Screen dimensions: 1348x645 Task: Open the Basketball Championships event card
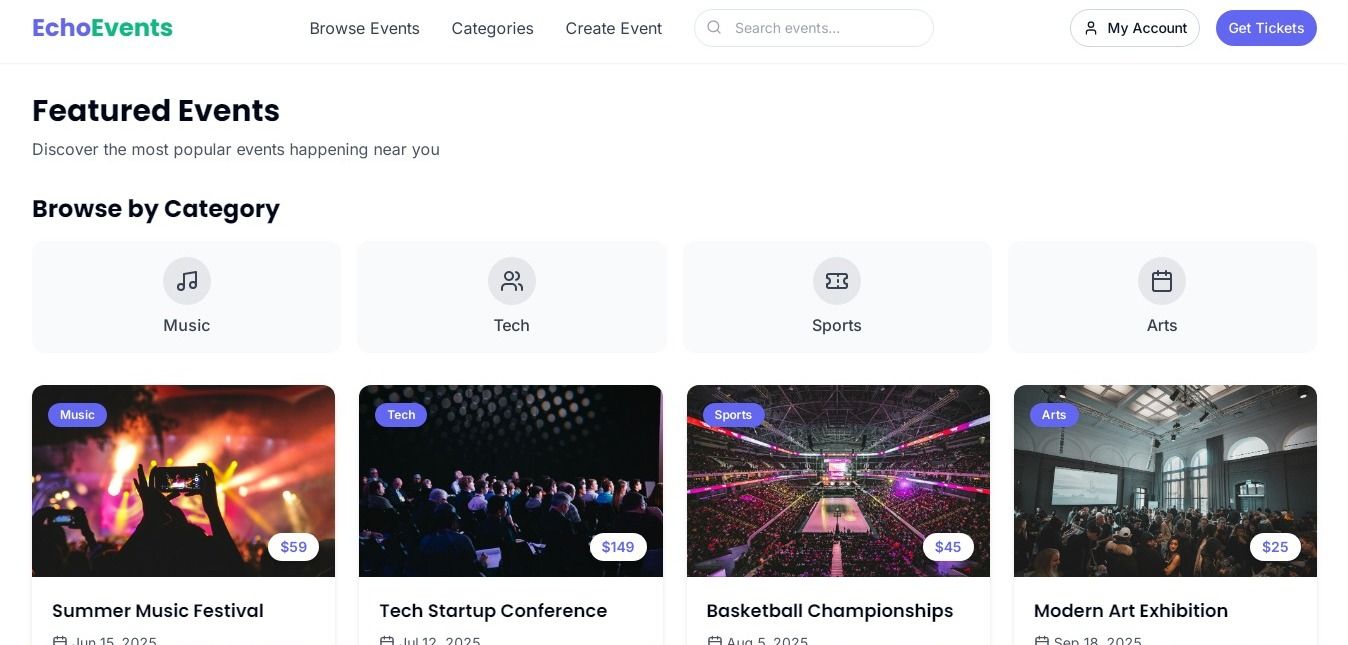pos(829,610)
